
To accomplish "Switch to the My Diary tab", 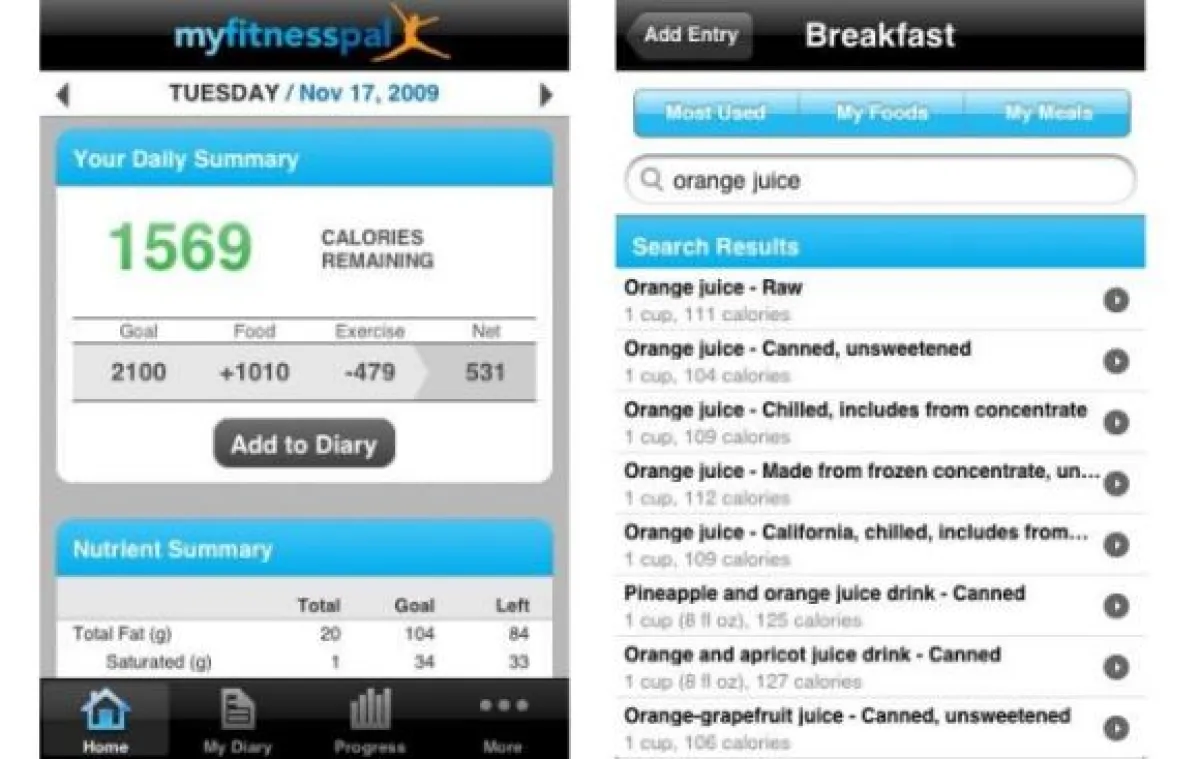I will (x=237, y=720).
